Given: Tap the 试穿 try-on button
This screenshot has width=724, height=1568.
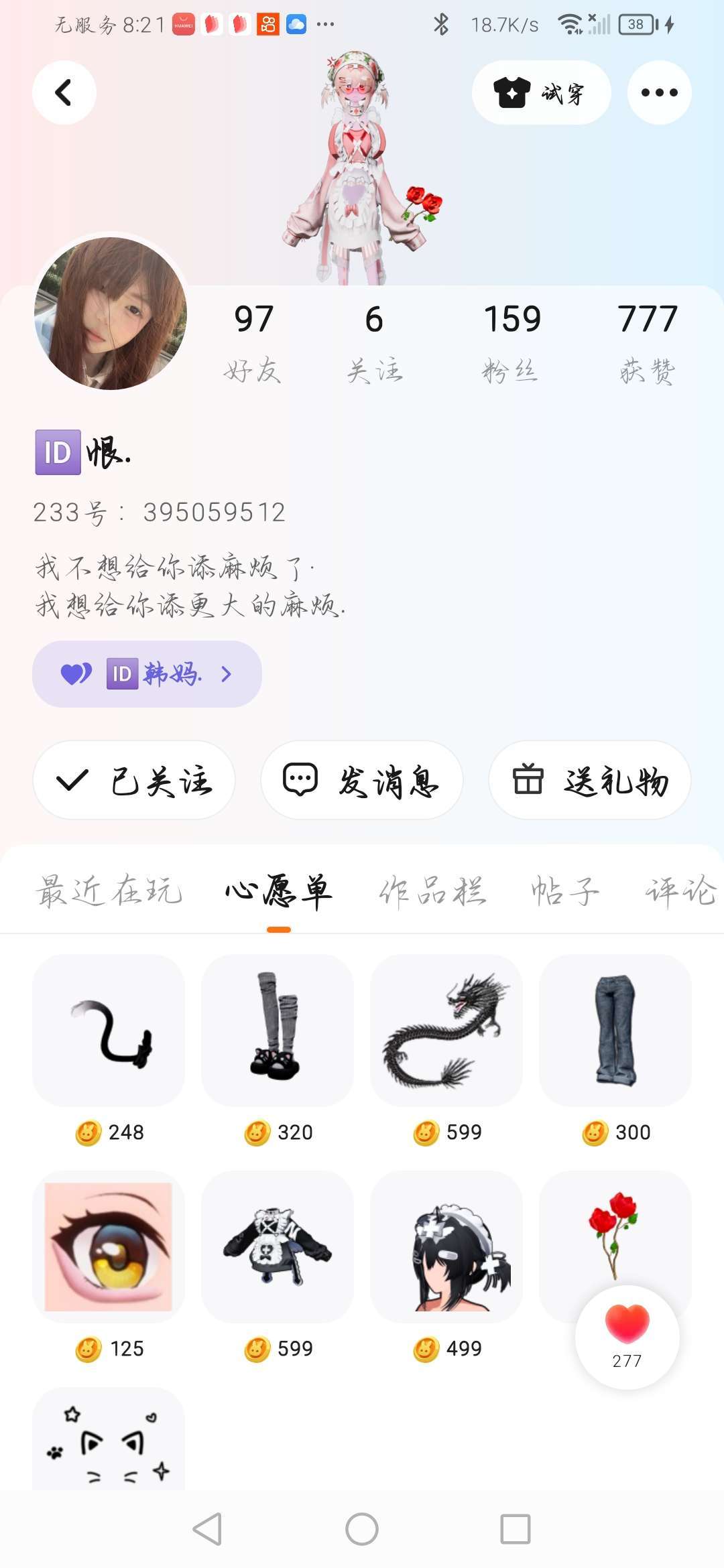Looking at the screenshot, I should tap(541, 92).
